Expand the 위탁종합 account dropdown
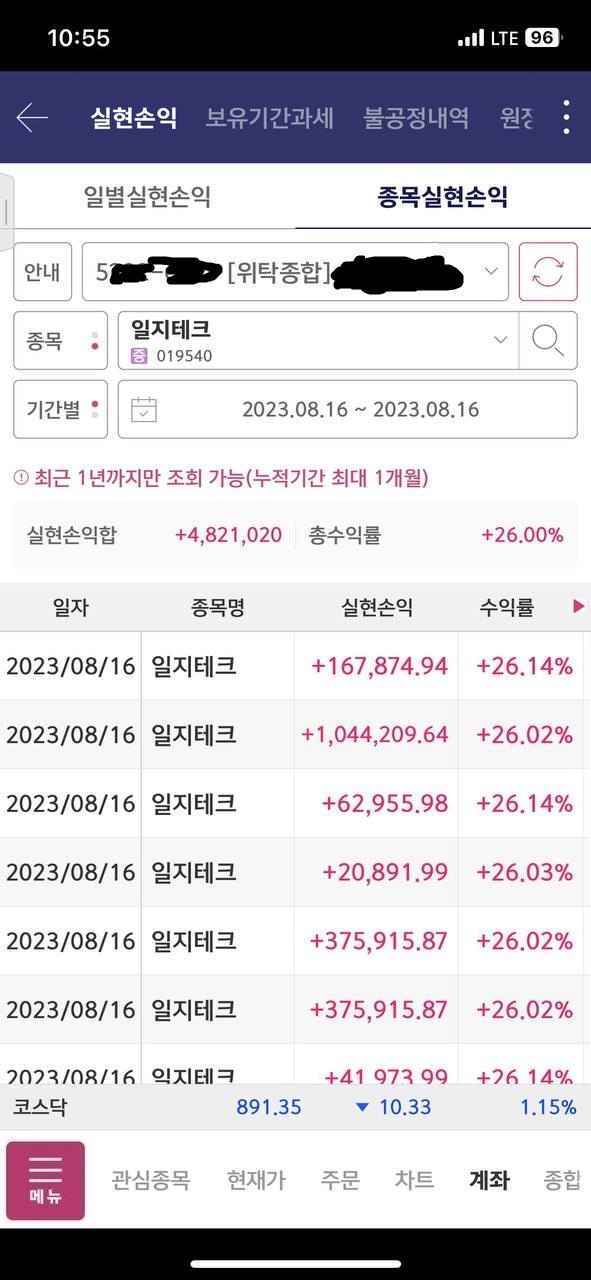The height and width of the screenshot is (1280, 591). coord(295,272)
